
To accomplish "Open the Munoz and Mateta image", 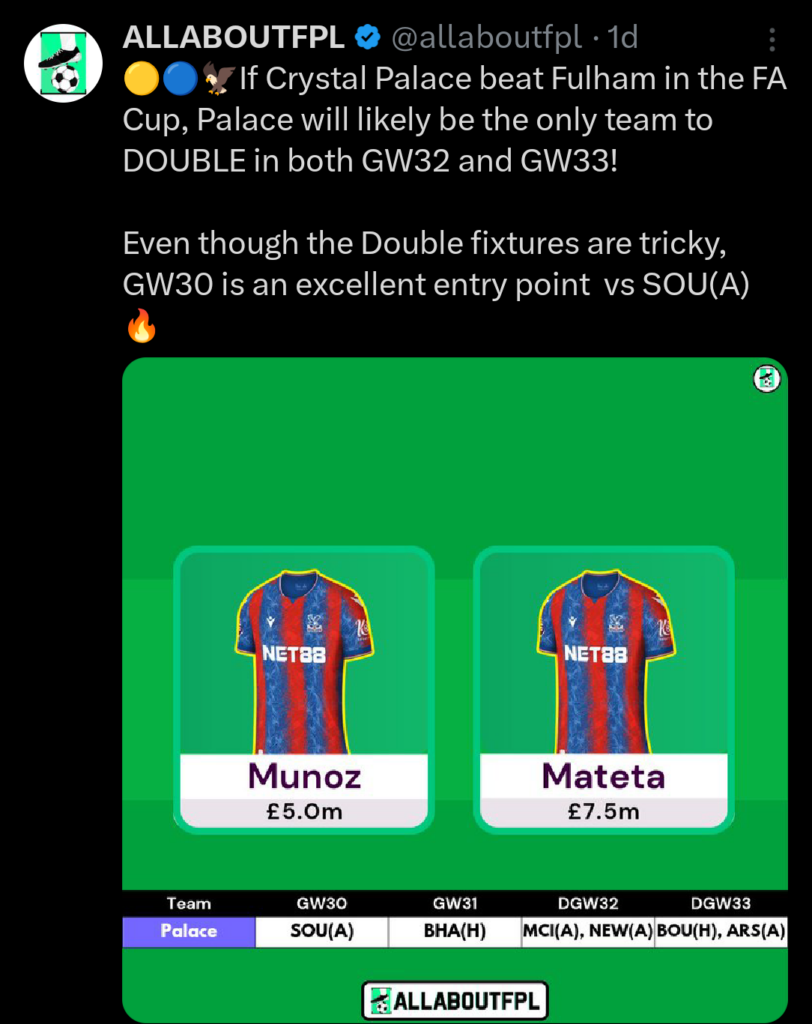I will coord(454,688).
